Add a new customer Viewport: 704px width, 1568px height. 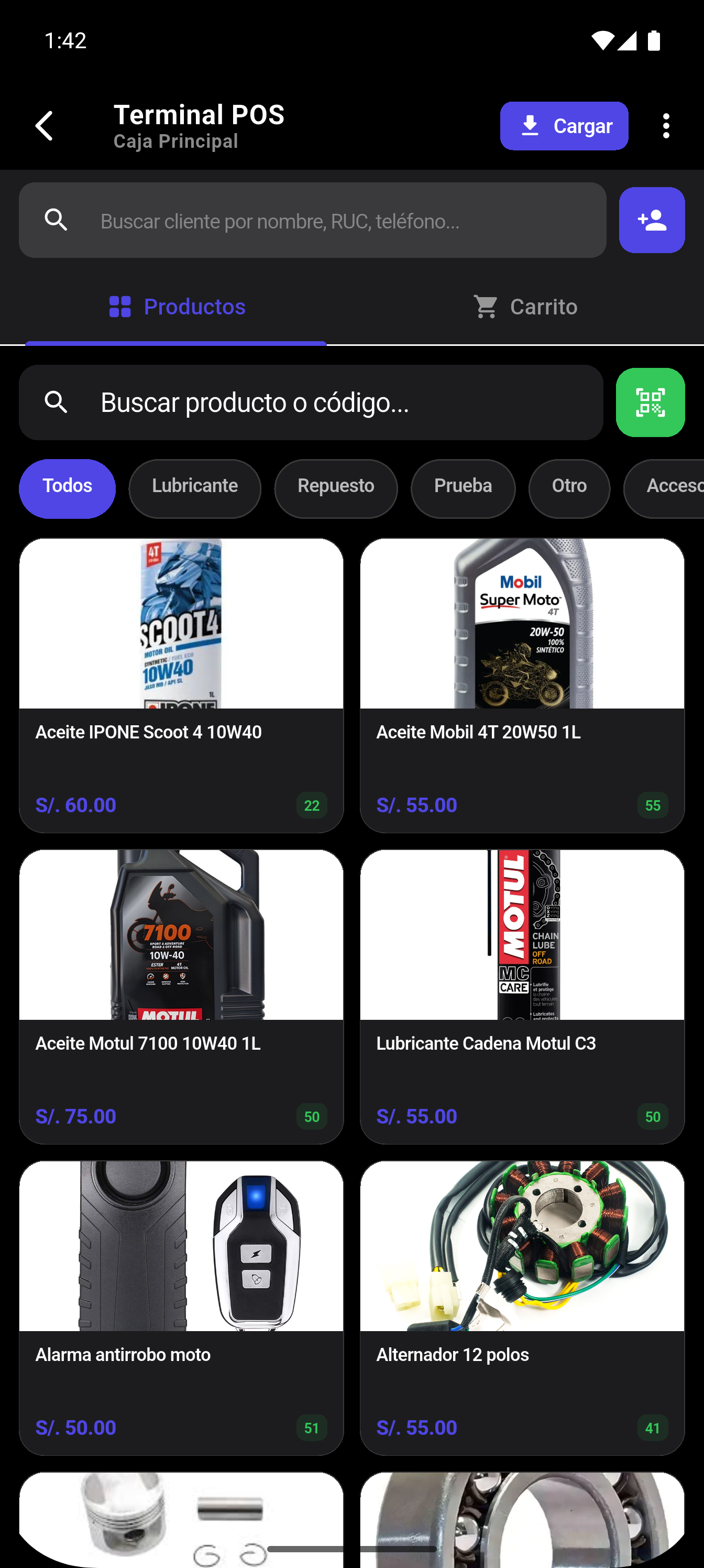pos(651,220)
